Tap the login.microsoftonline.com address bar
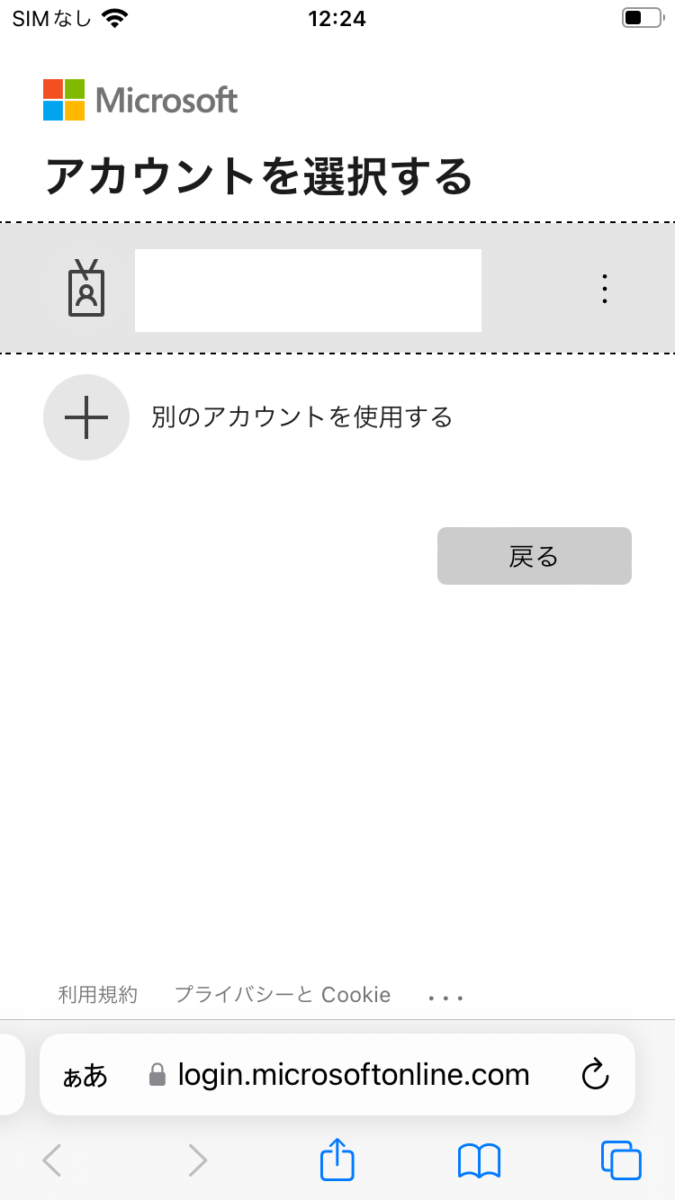Screen dimensions: 675x1200 (353, 1075)
